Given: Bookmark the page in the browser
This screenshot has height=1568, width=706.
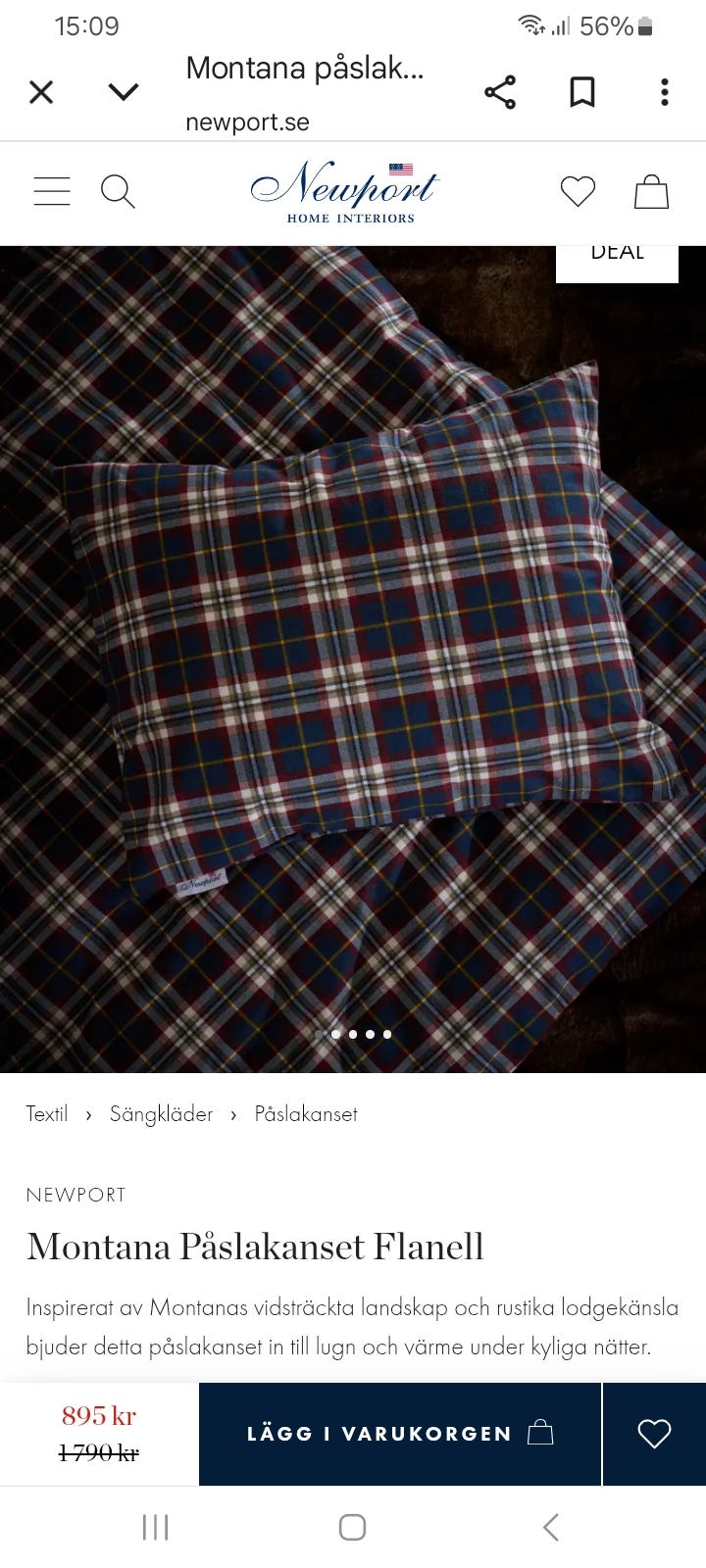Looking at the screenshot, I should pos(582,92).
